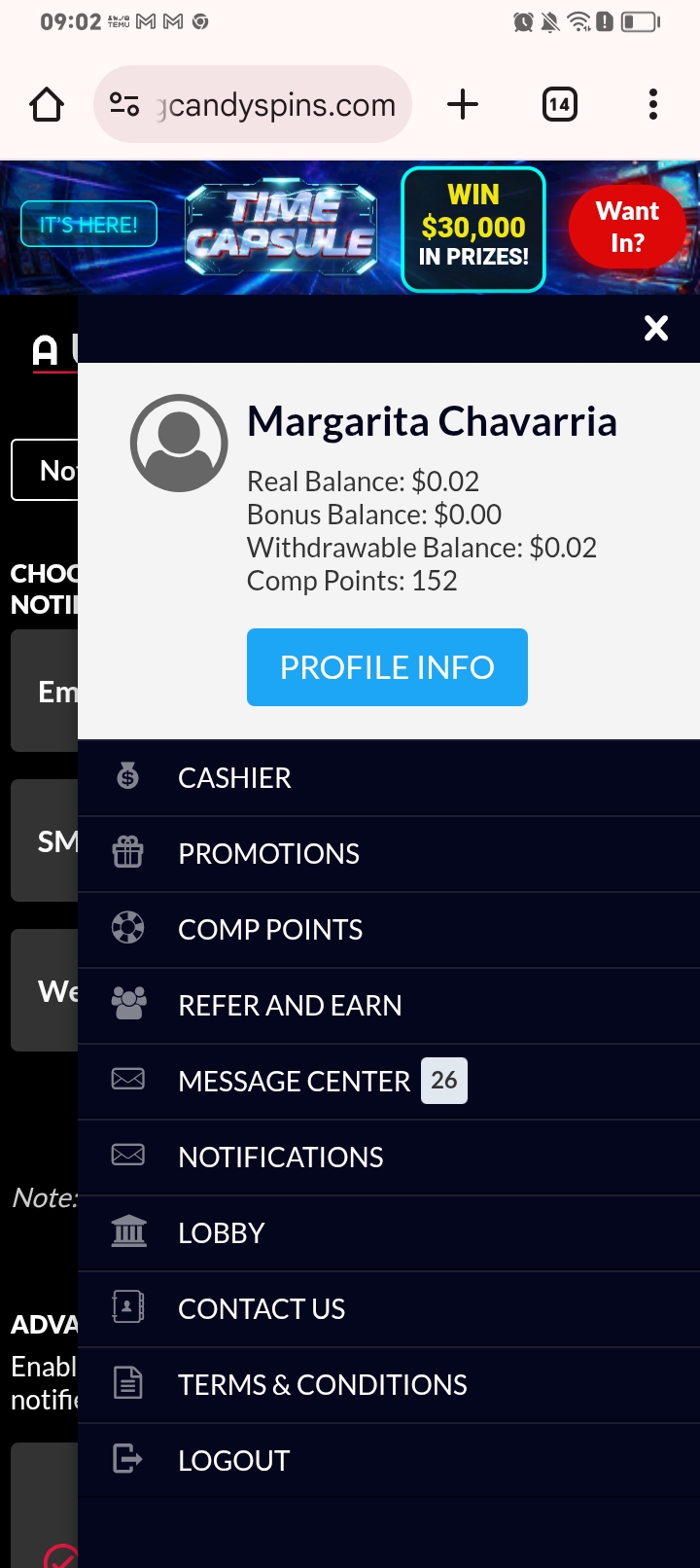Close the account side menu

(656, 329)
